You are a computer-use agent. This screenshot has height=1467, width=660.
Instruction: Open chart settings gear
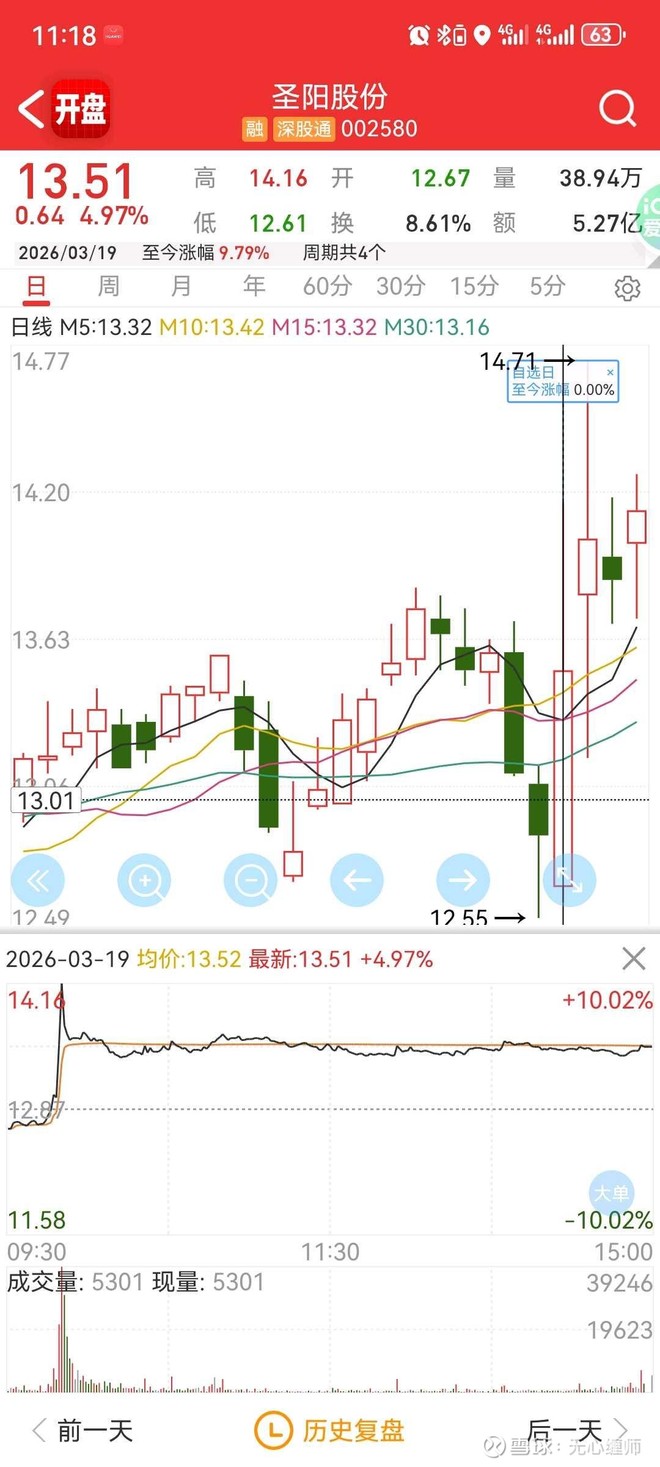(x=627, y=289)
